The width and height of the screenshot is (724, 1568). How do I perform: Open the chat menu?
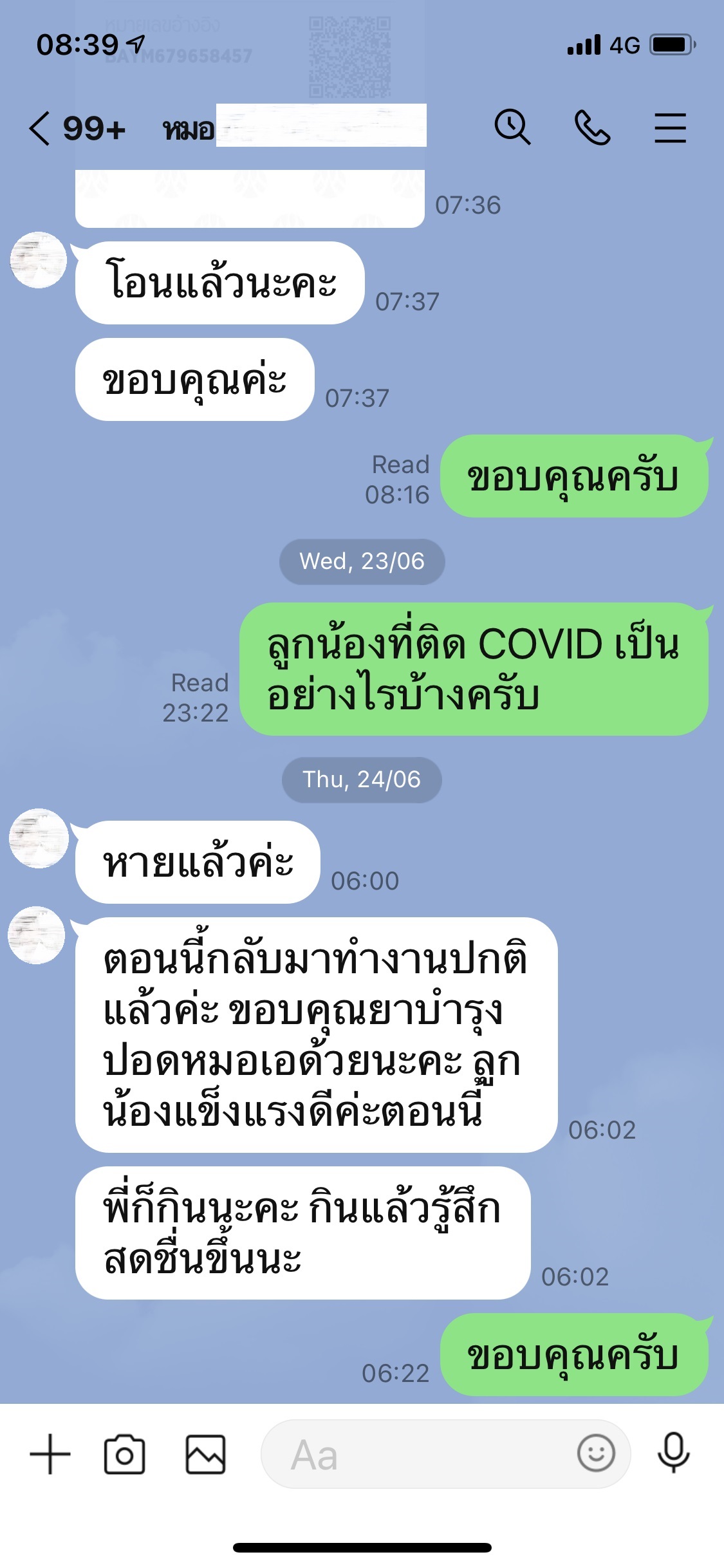(670, 127)
